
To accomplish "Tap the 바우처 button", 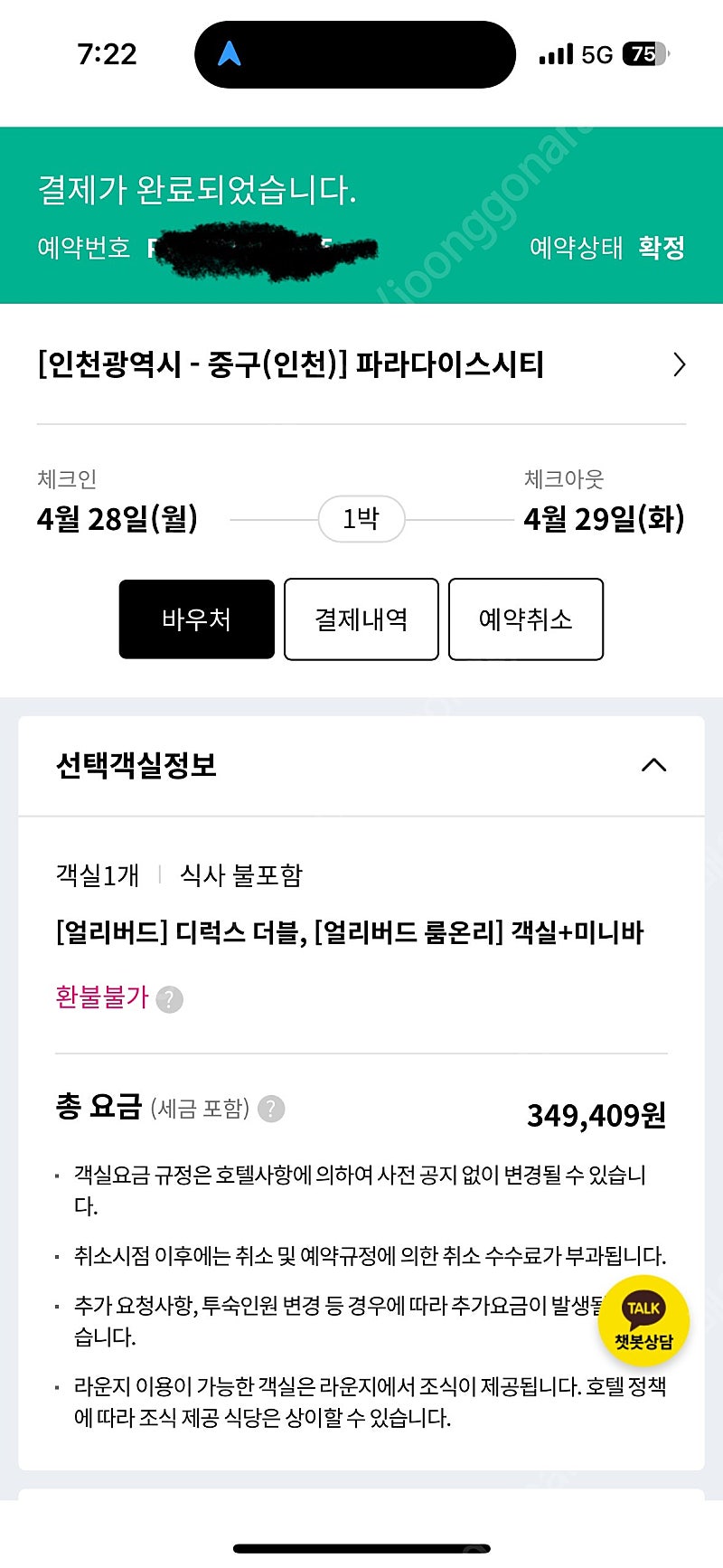I will pyautogui.click(x=197, y=619).
